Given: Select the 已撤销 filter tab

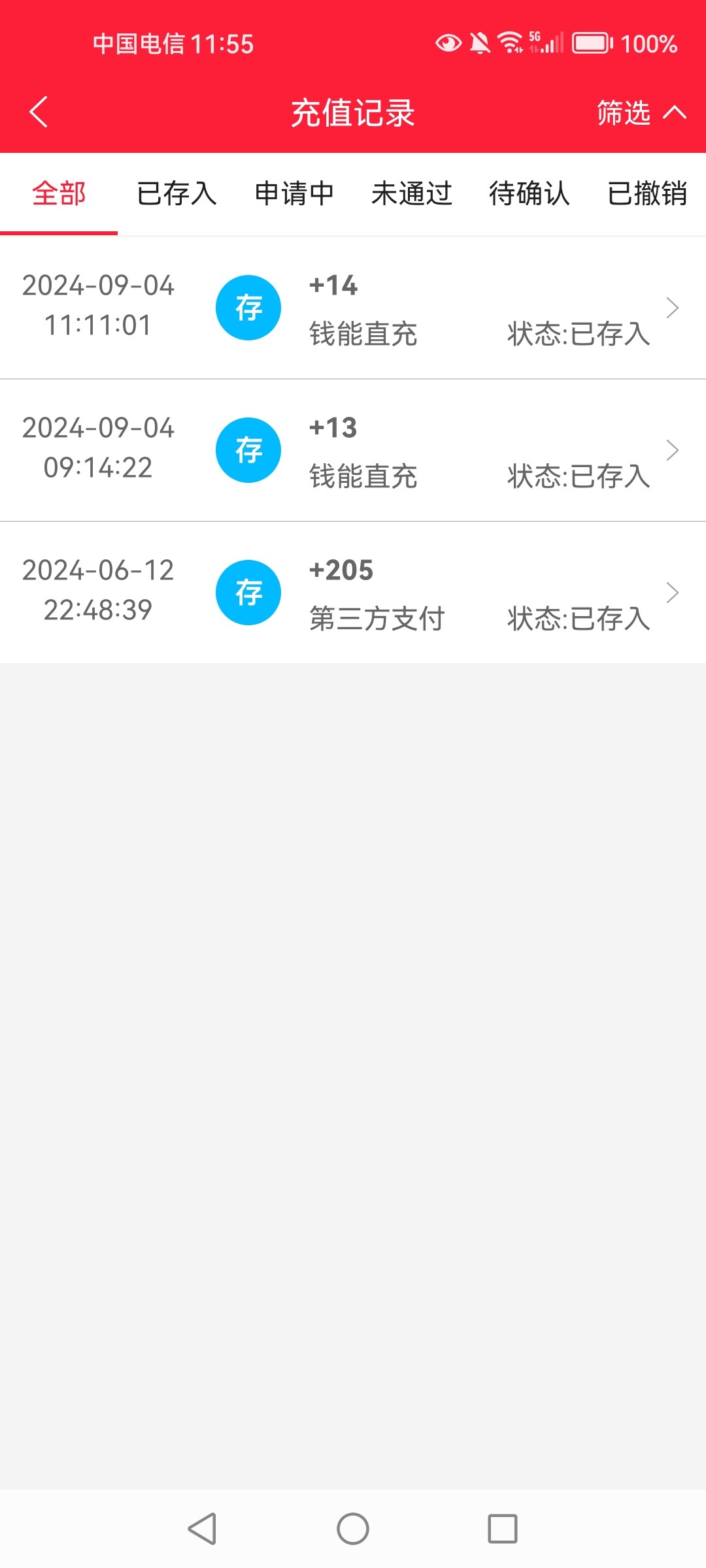Looking at the screenshot, I should [647, 193].
